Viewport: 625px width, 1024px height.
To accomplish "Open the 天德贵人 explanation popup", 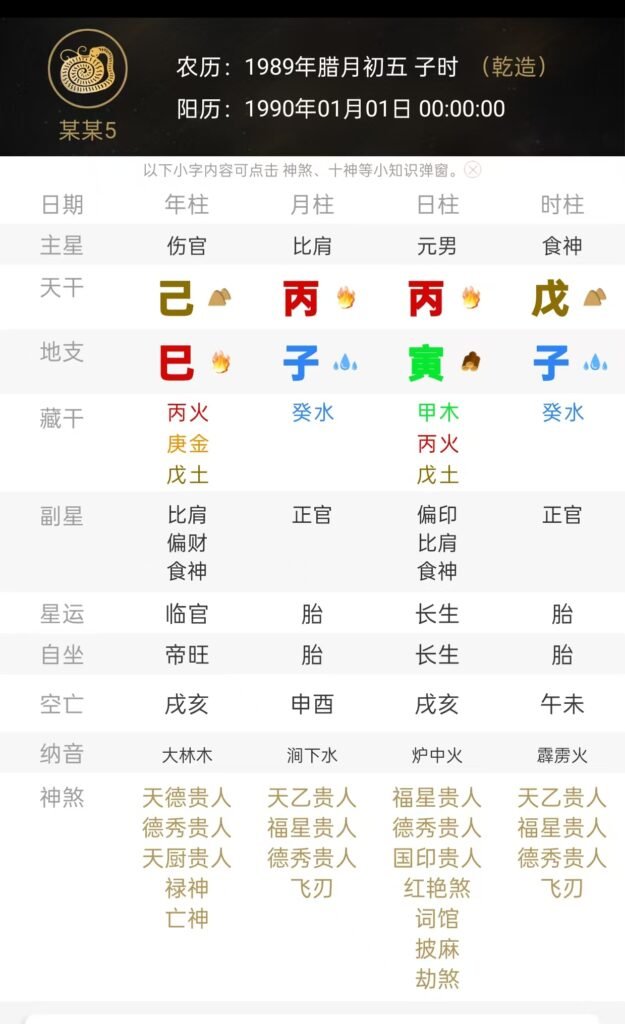I will coord(187,798).
